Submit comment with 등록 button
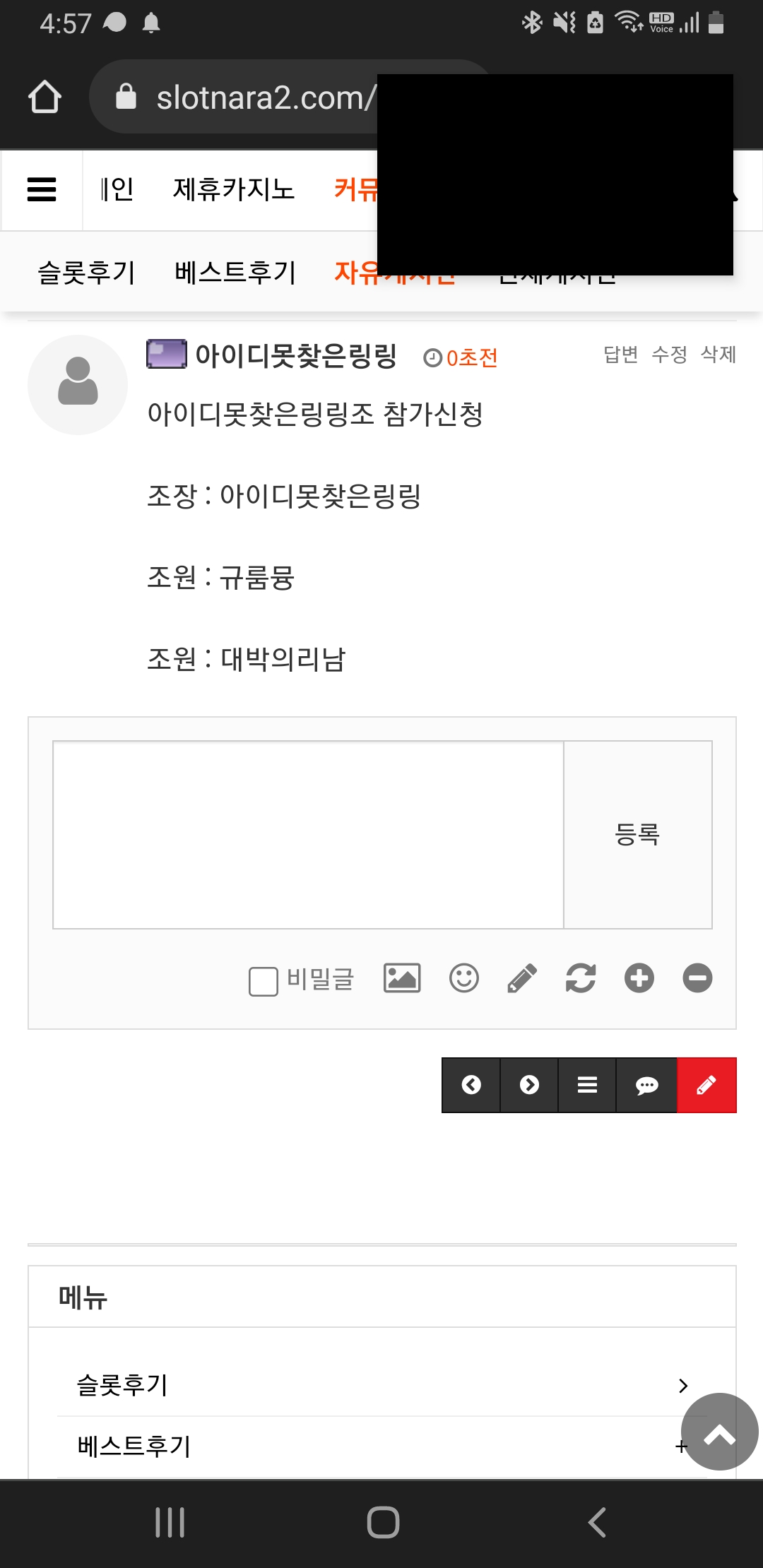Screen dimensions: 763x1568 [638, 835]
